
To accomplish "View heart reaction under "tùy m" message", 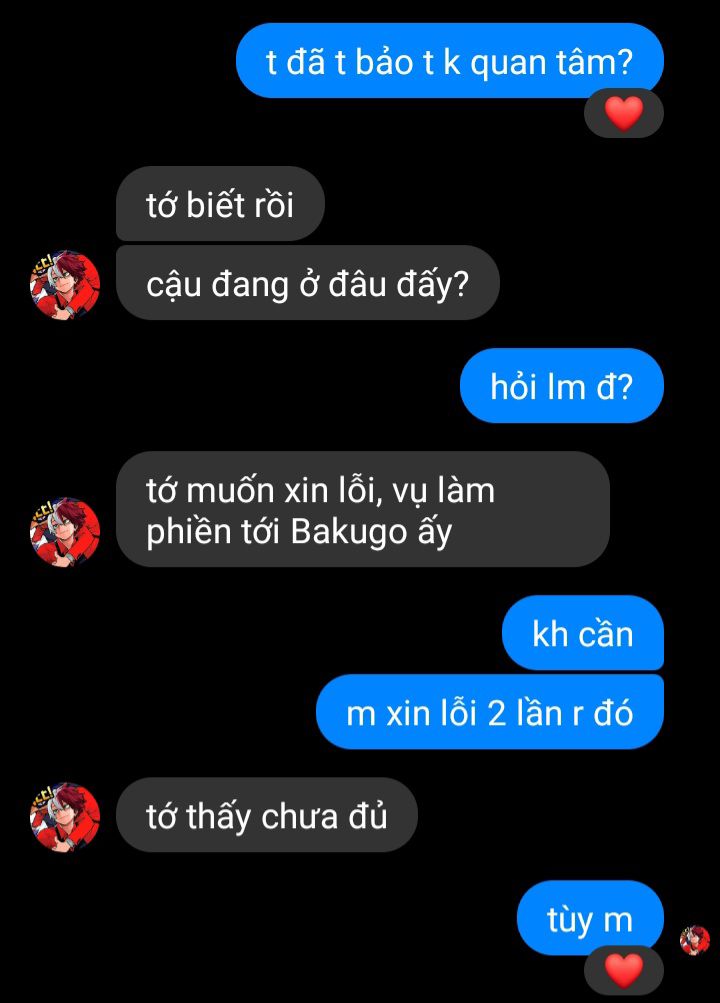I will [624, 968].
